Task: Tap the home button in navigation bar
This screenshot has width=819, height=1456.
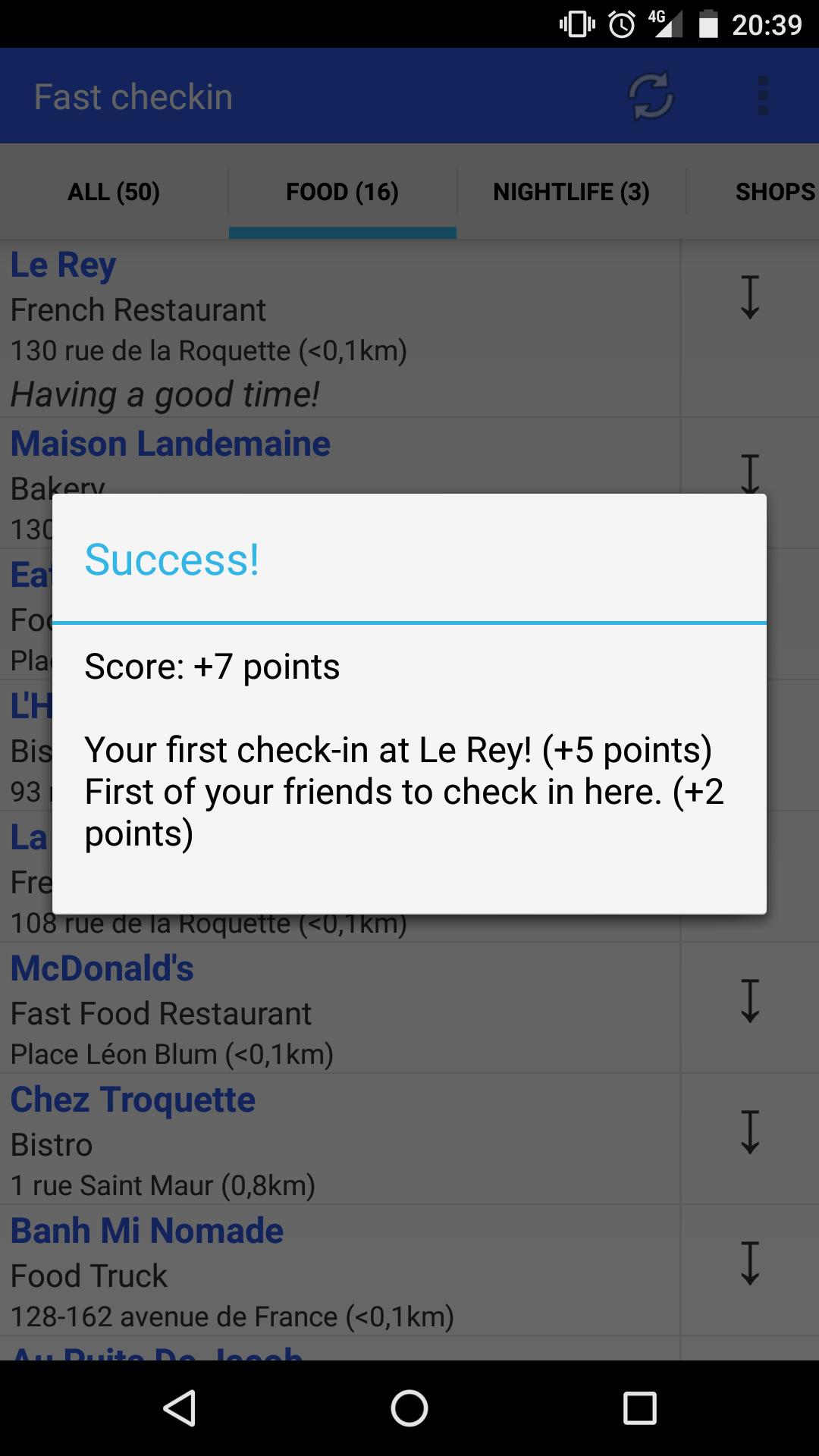Action: (409, 1405)
